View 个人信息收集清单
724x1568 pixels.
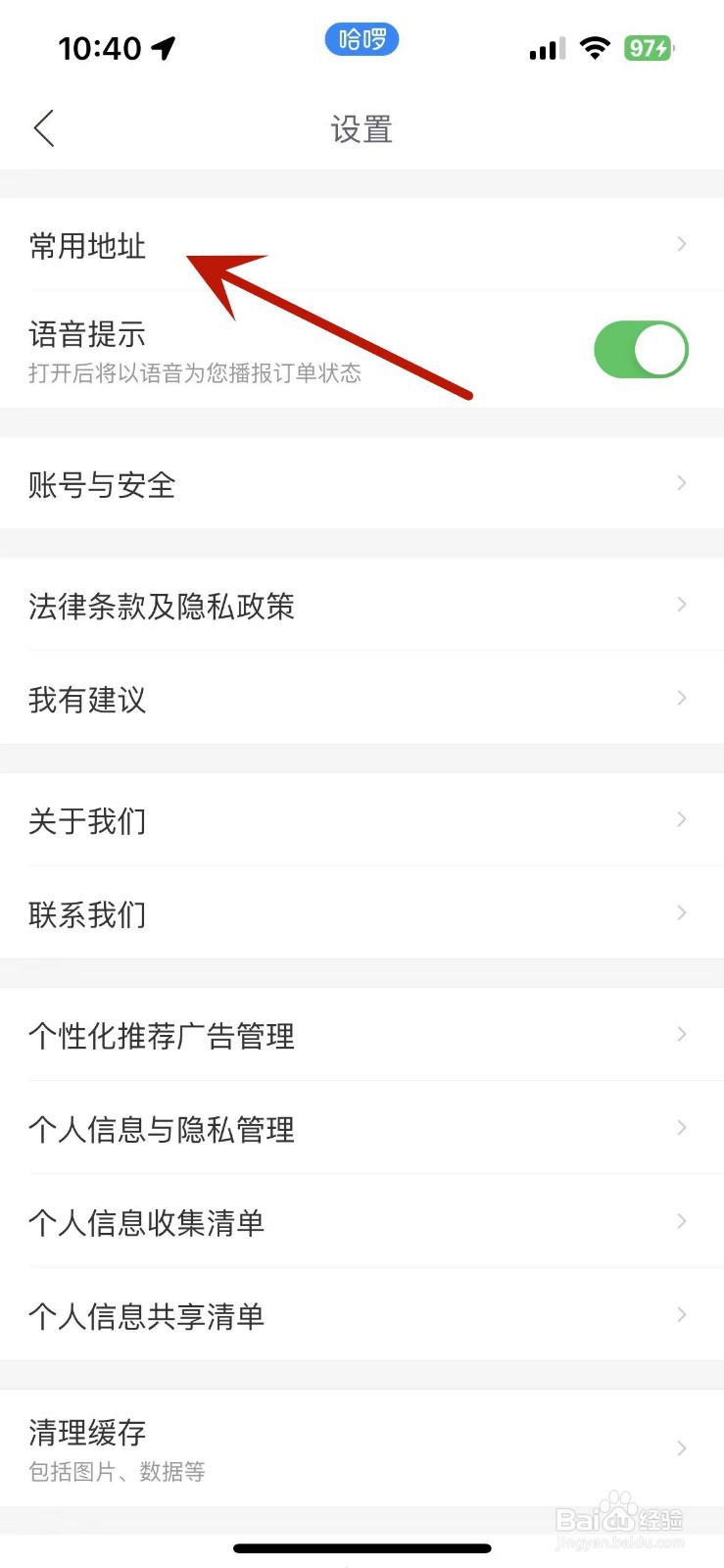362,1221
